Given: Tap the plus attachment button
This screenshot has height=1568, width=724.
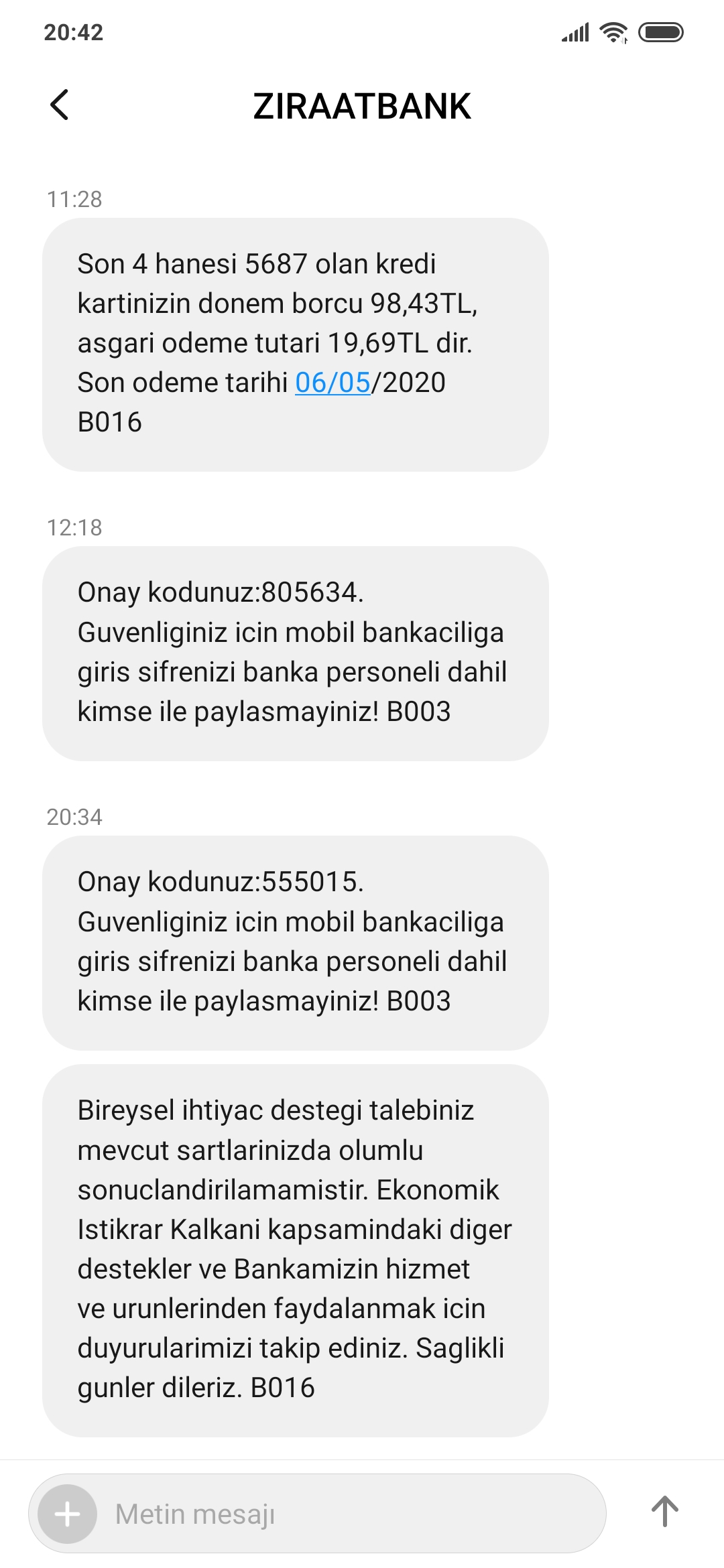Looking at the screenshot, I should click(67, 1514).
